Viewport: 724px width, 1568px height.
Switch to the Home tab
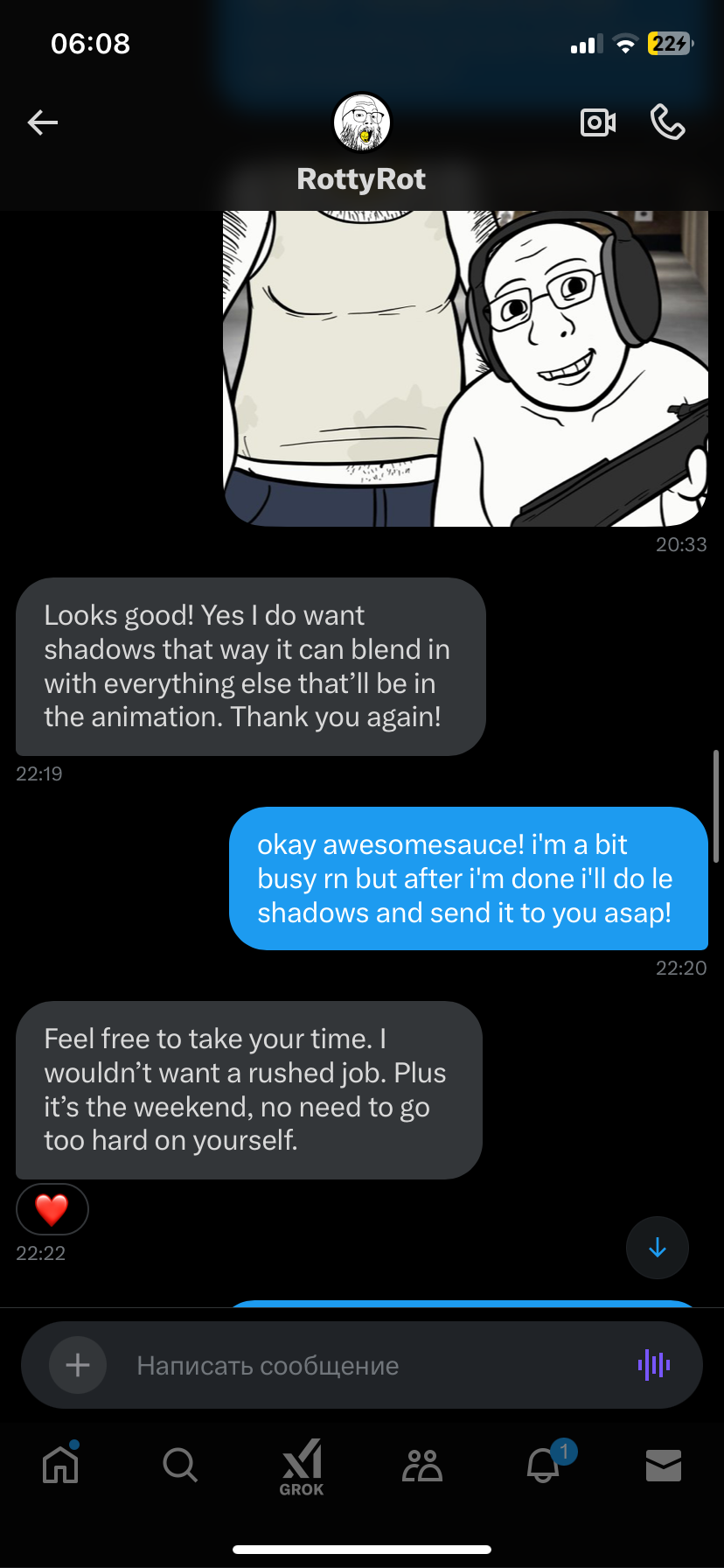click(x=60, y=1464)
